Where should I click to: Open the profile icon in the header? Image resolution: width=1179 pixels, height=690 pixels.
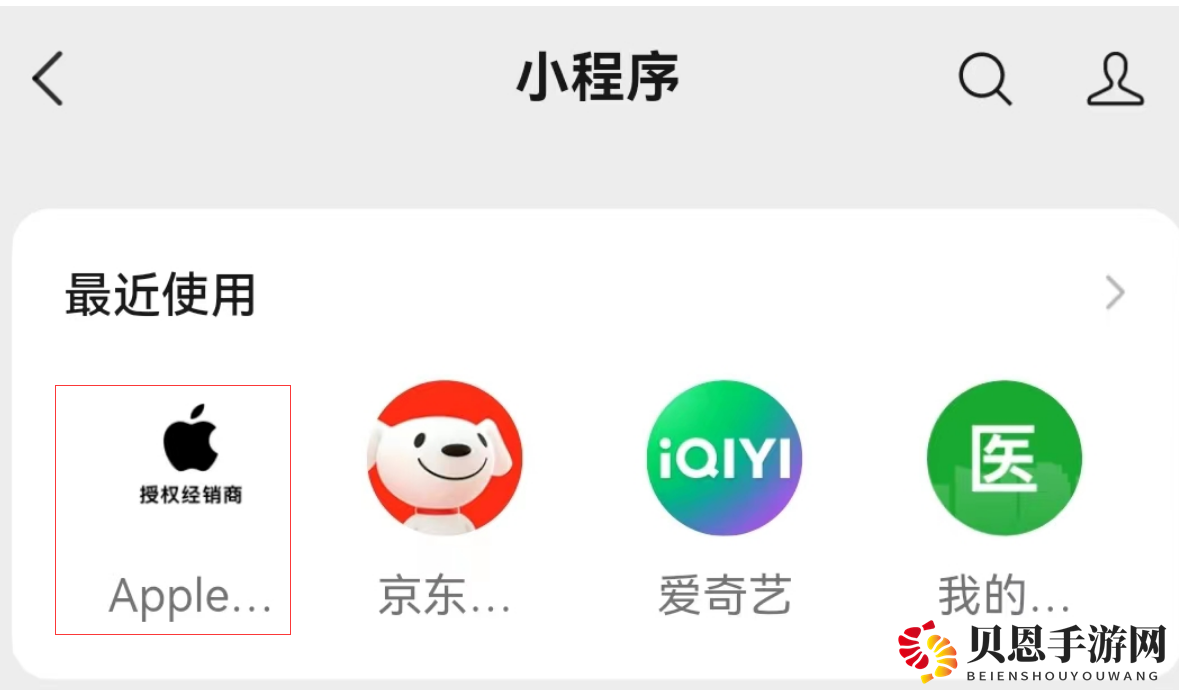1115,78
